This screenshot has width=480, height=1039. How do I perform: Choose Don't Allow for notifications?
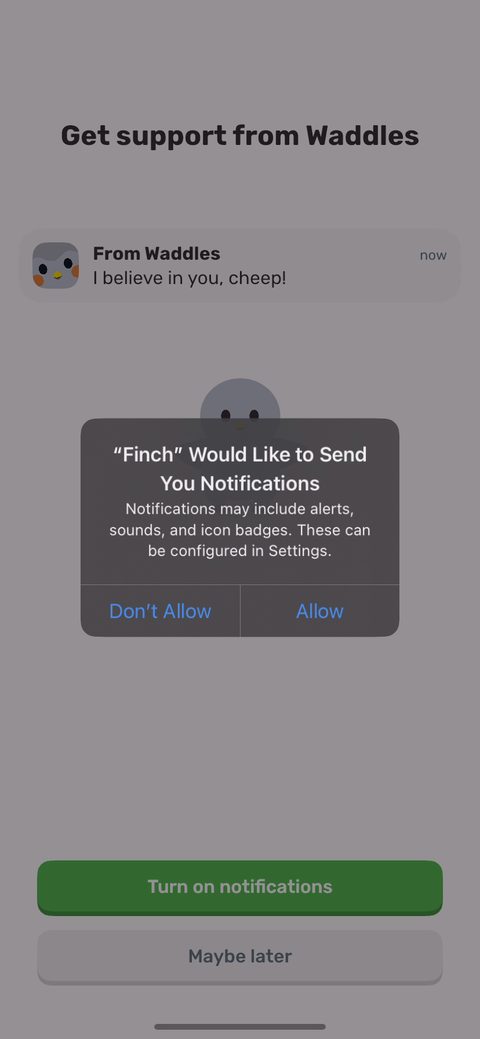tap(160, 611)
